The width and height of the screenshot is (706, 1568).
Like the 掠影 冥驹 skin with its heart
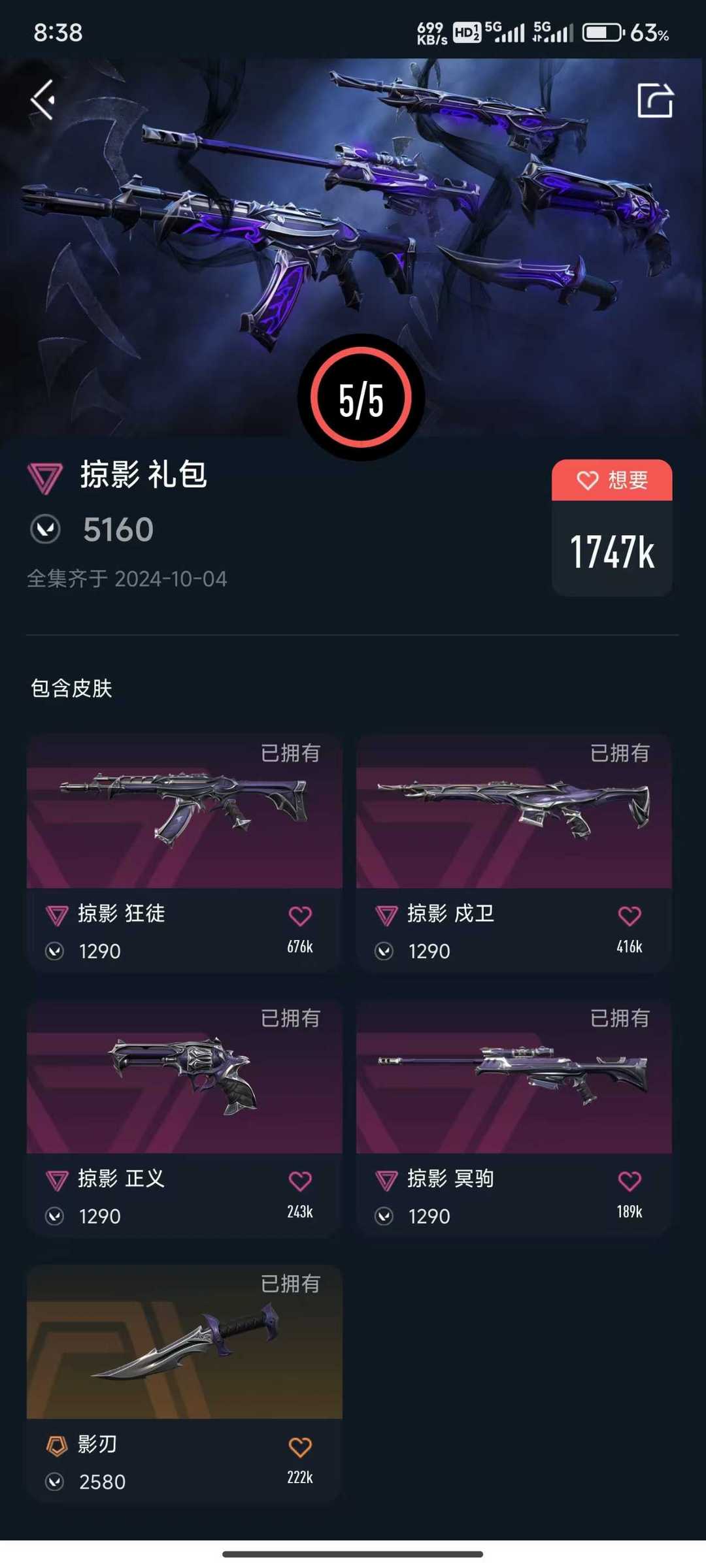coord(630,1181)
